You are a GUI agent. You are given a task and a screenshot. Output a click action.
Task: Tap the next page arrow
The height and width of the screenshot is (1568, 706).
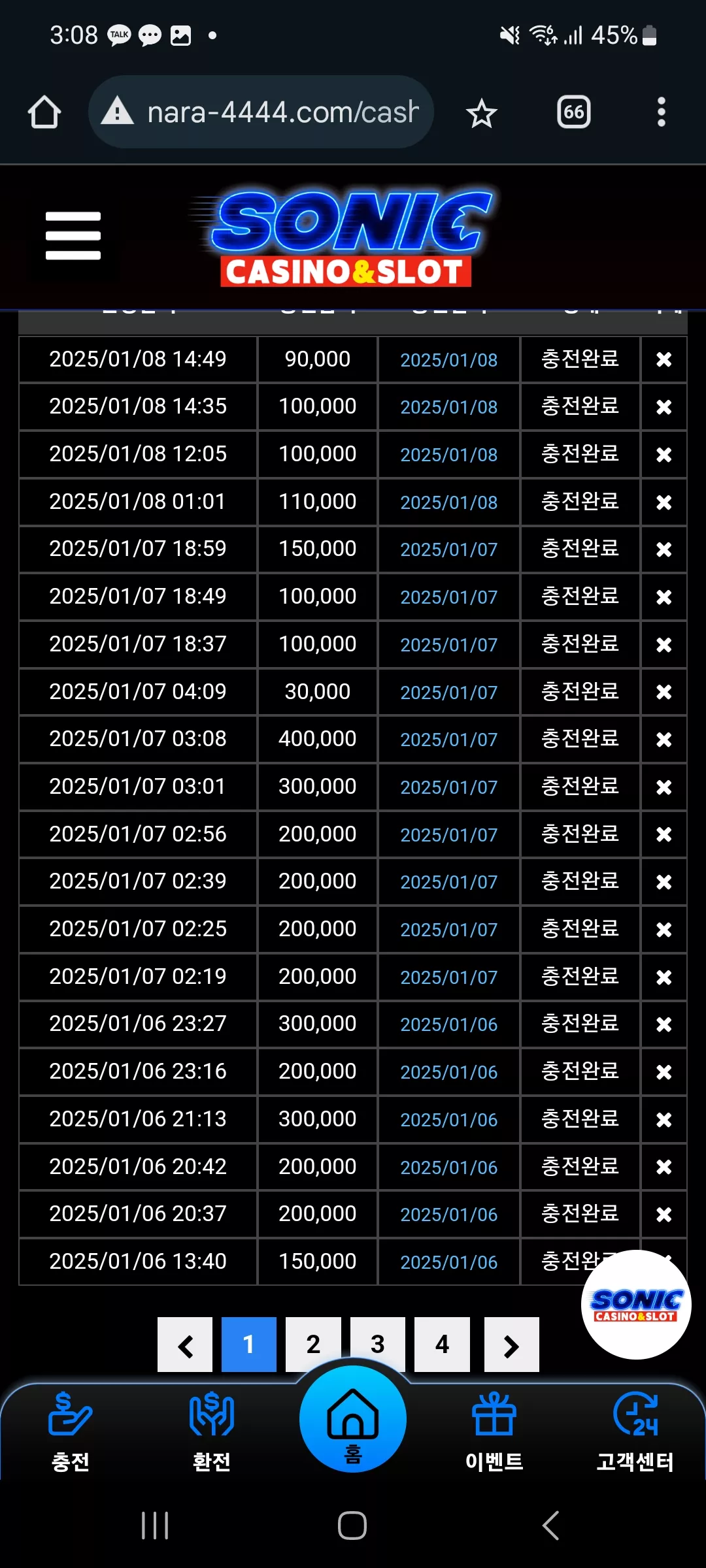point(511,1344)
